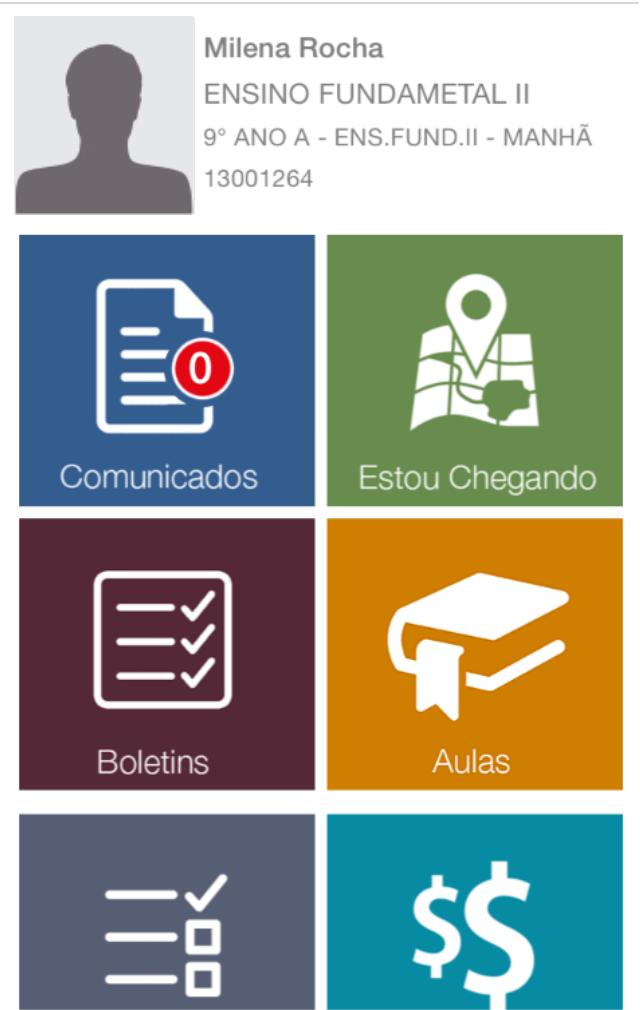Screen dimensions: 640x1010
Task: Open the Estou Chegando map tile
Action: coord(475,370)
